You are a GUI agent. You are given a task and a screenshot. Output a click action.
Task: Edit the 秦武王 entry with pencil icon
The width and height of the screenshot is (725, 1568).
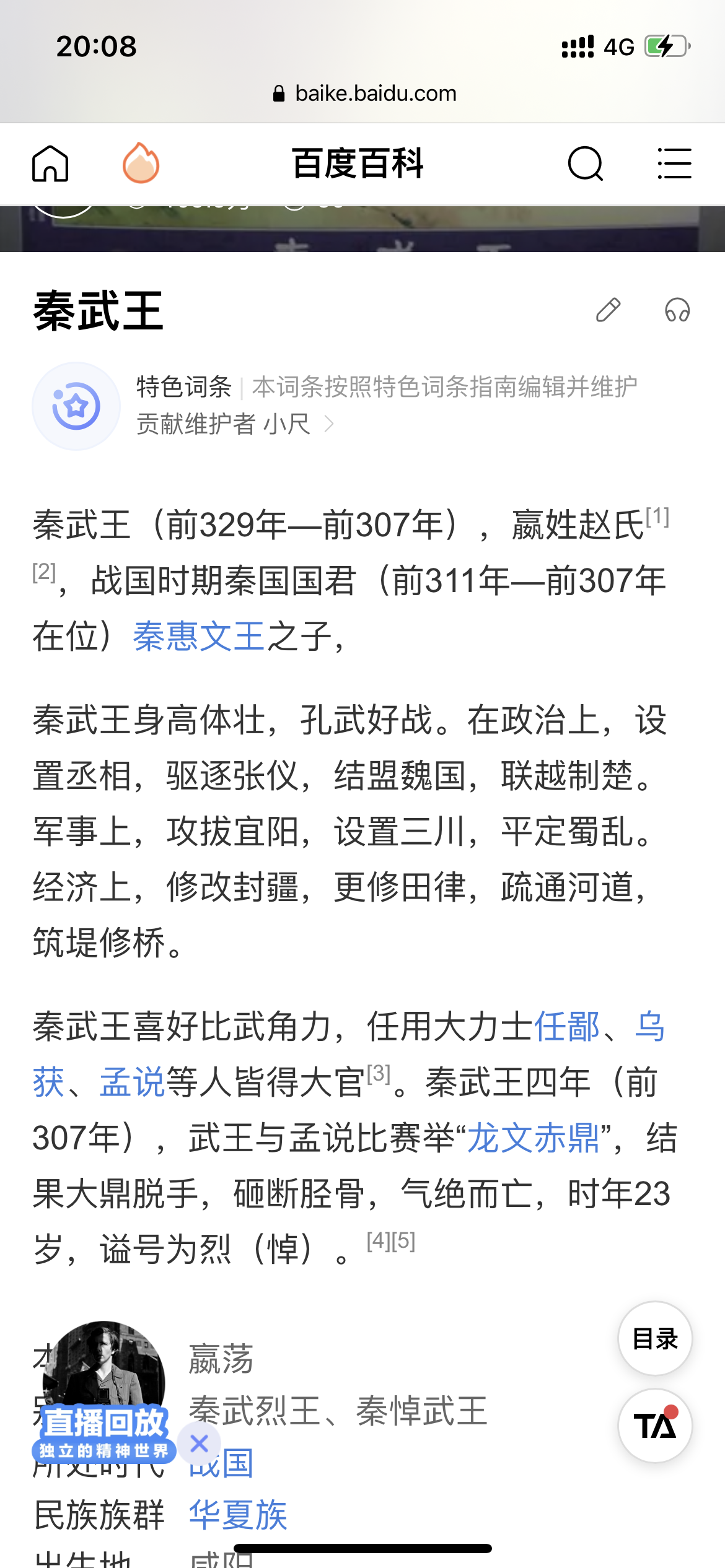pos(608,310)
